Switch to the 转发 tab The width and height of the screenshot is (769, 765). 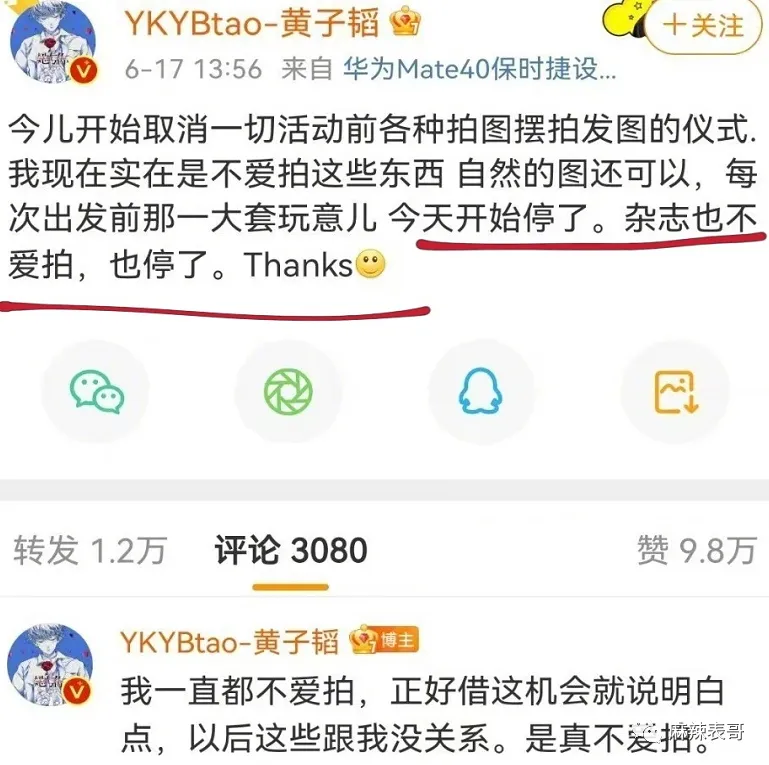coord(90,549)
